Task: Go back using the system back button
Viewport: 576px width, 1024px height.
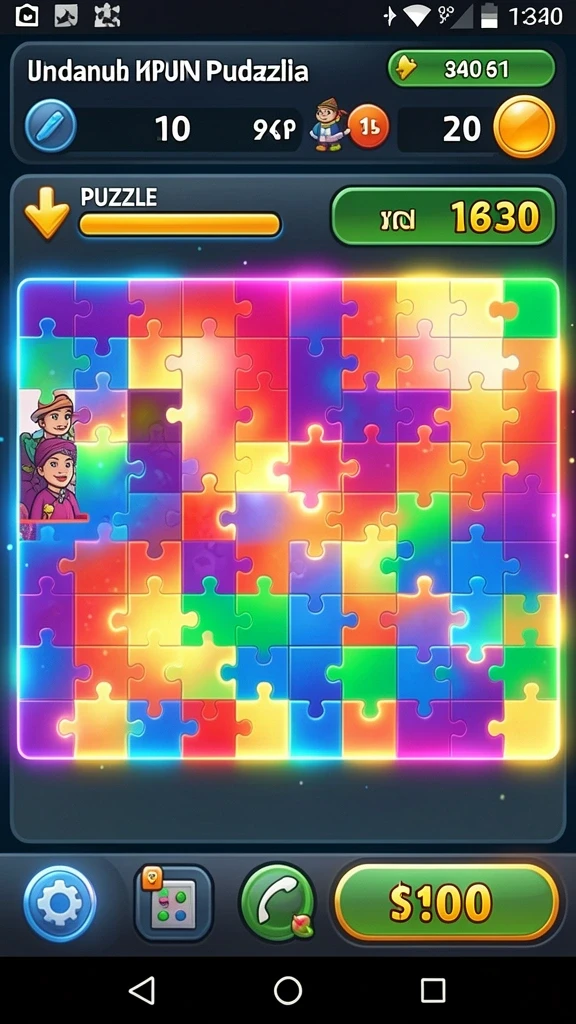Action: click(x=142, y=990)
